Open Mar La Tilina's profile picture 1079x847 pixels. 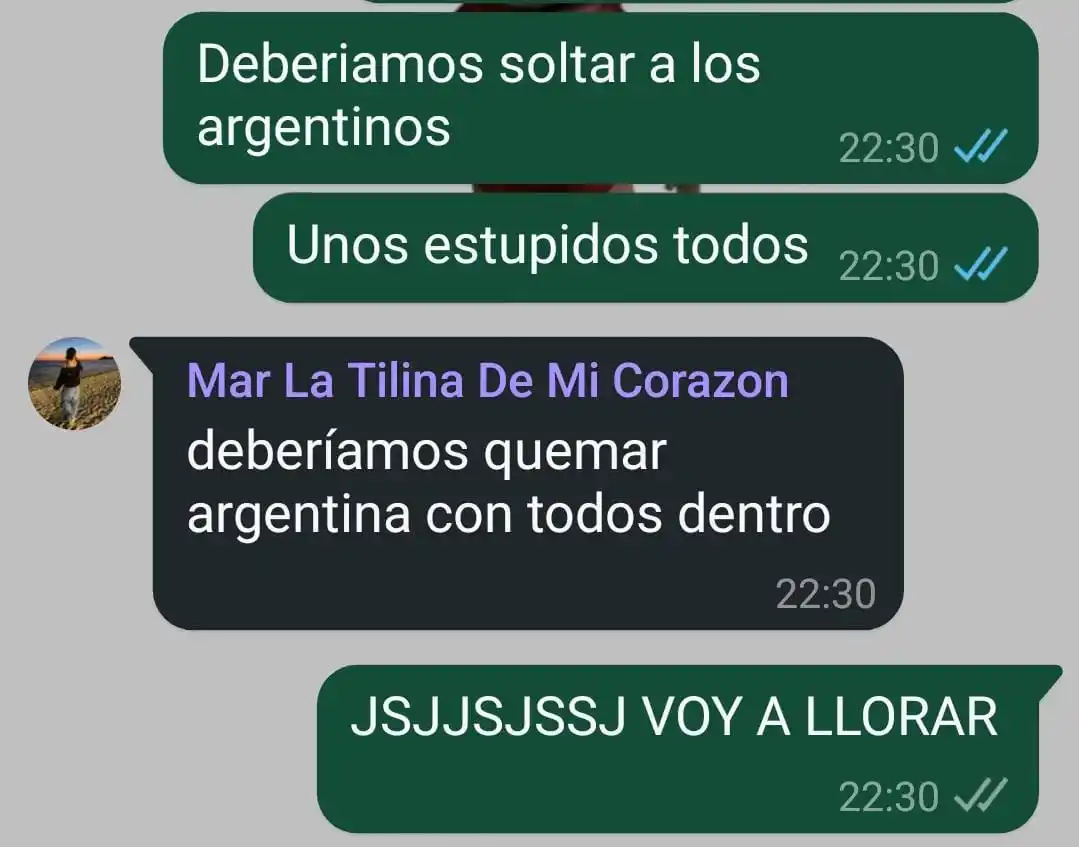74,384
